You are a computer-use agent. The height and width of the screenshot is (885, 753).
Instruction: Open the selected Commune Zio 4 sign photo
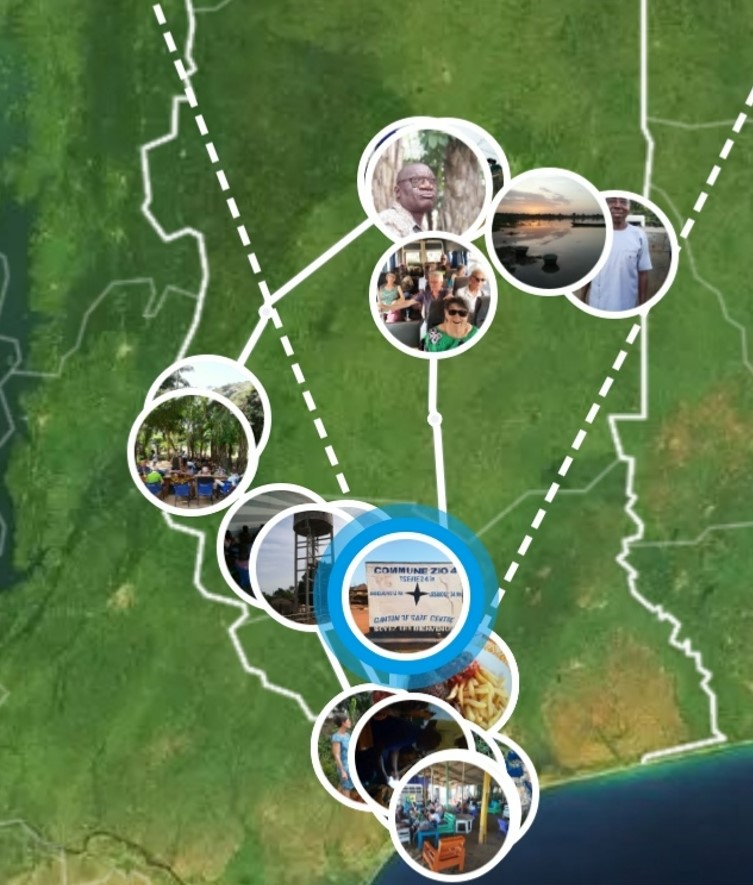click(x=412, y=596)
